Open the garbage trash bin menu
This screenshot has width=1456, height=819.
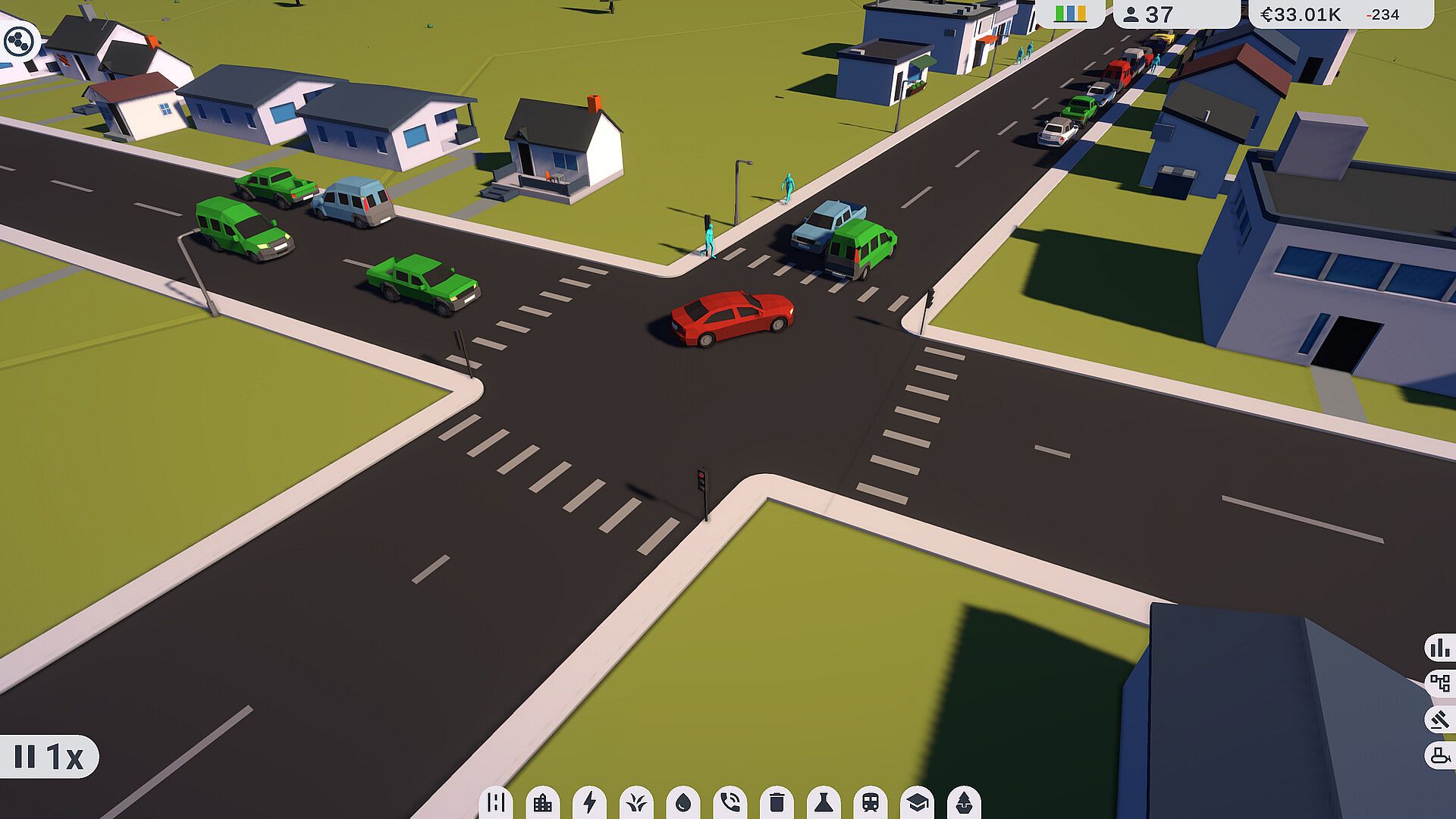pos(777,802)
